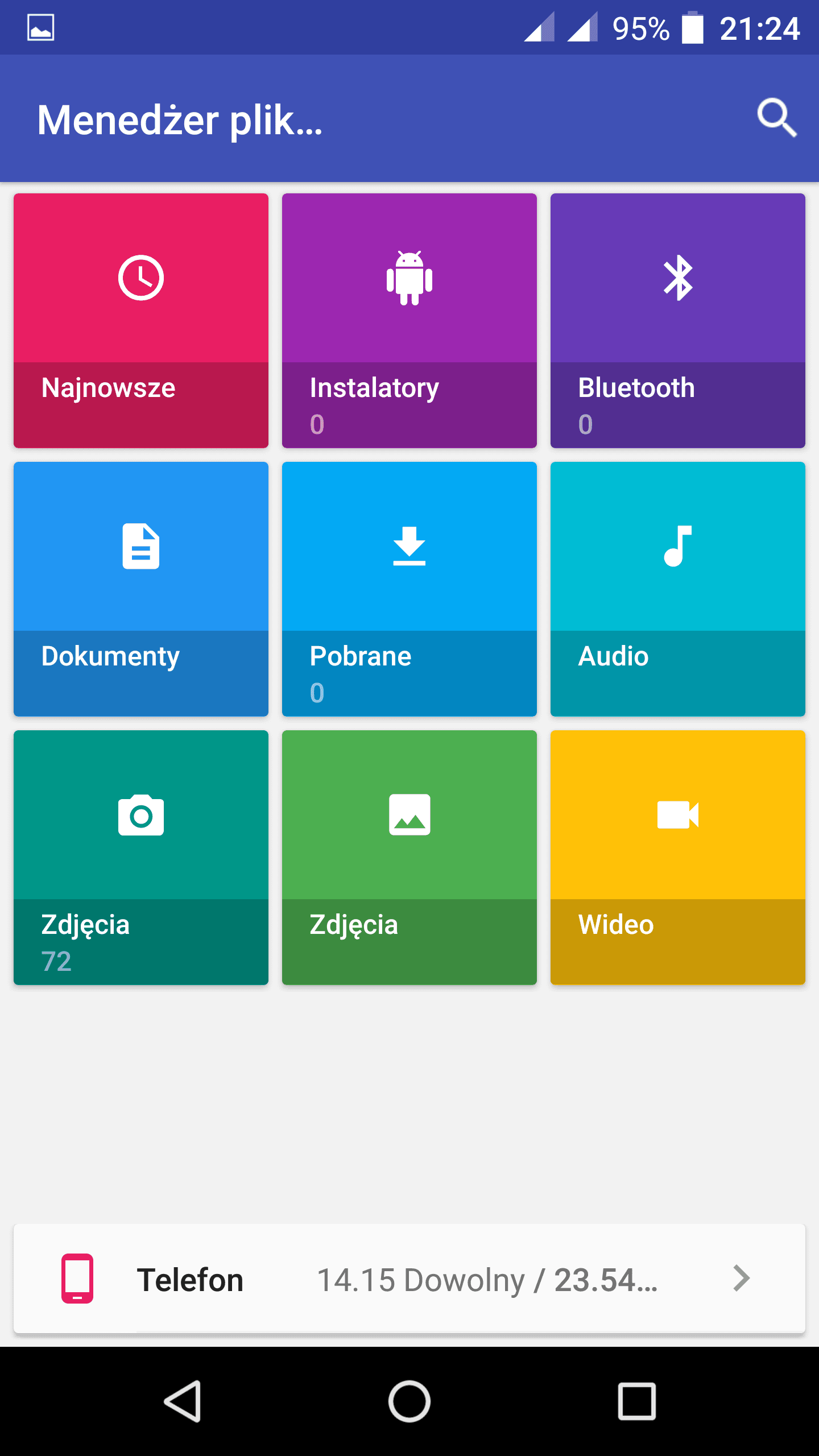View the Audio category
Image resolution: width=819 pixels, height=1456 pixels.
click(x=678, y=589)
